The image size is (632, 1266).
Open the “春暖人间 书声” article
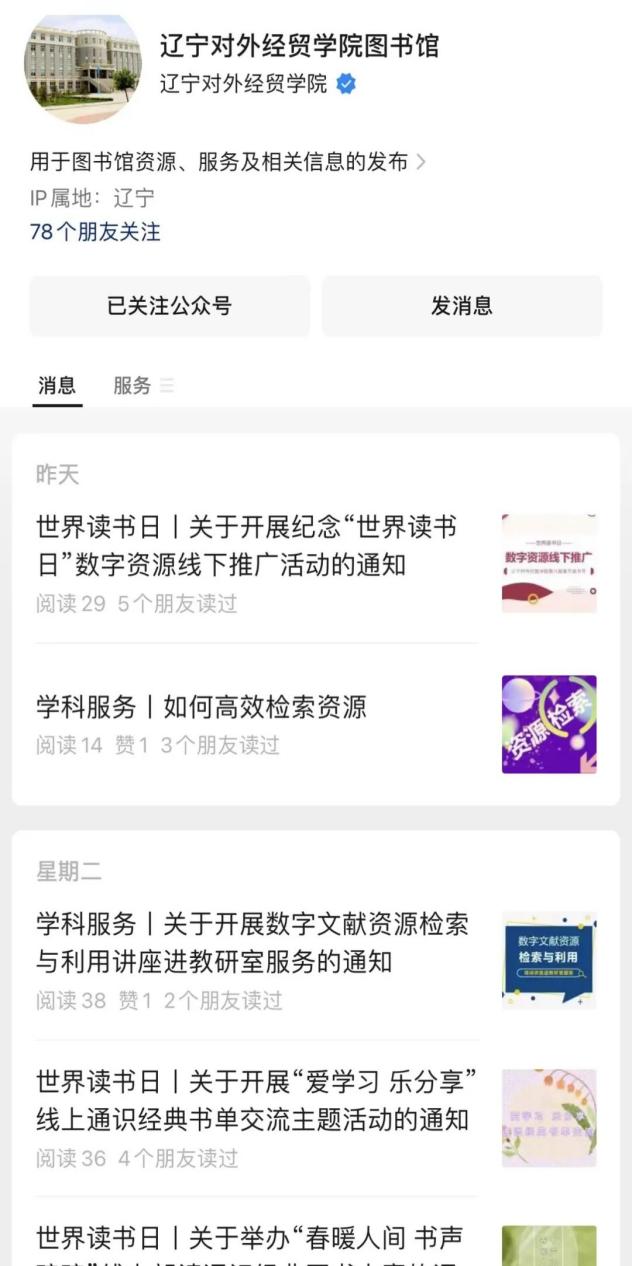(250, 1240)
